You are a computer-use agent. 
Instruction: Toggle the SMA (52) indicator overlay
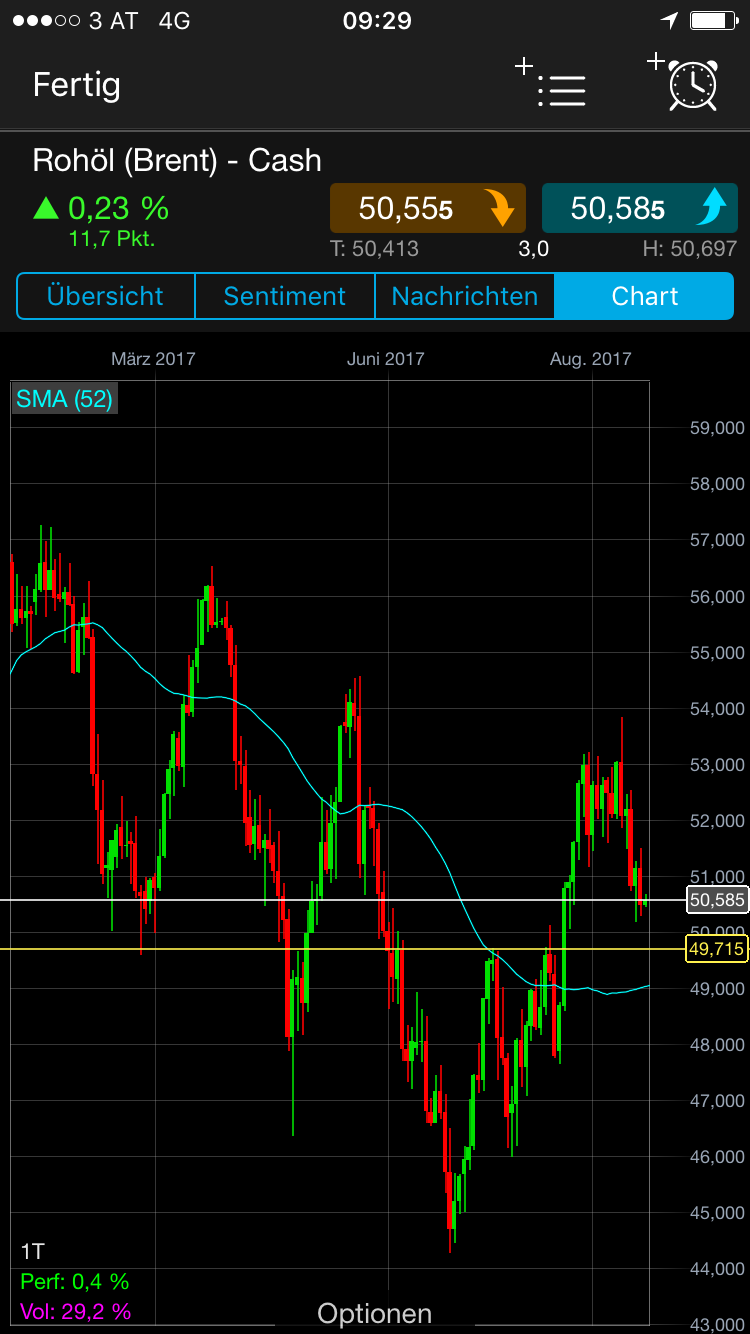point(63,398)
